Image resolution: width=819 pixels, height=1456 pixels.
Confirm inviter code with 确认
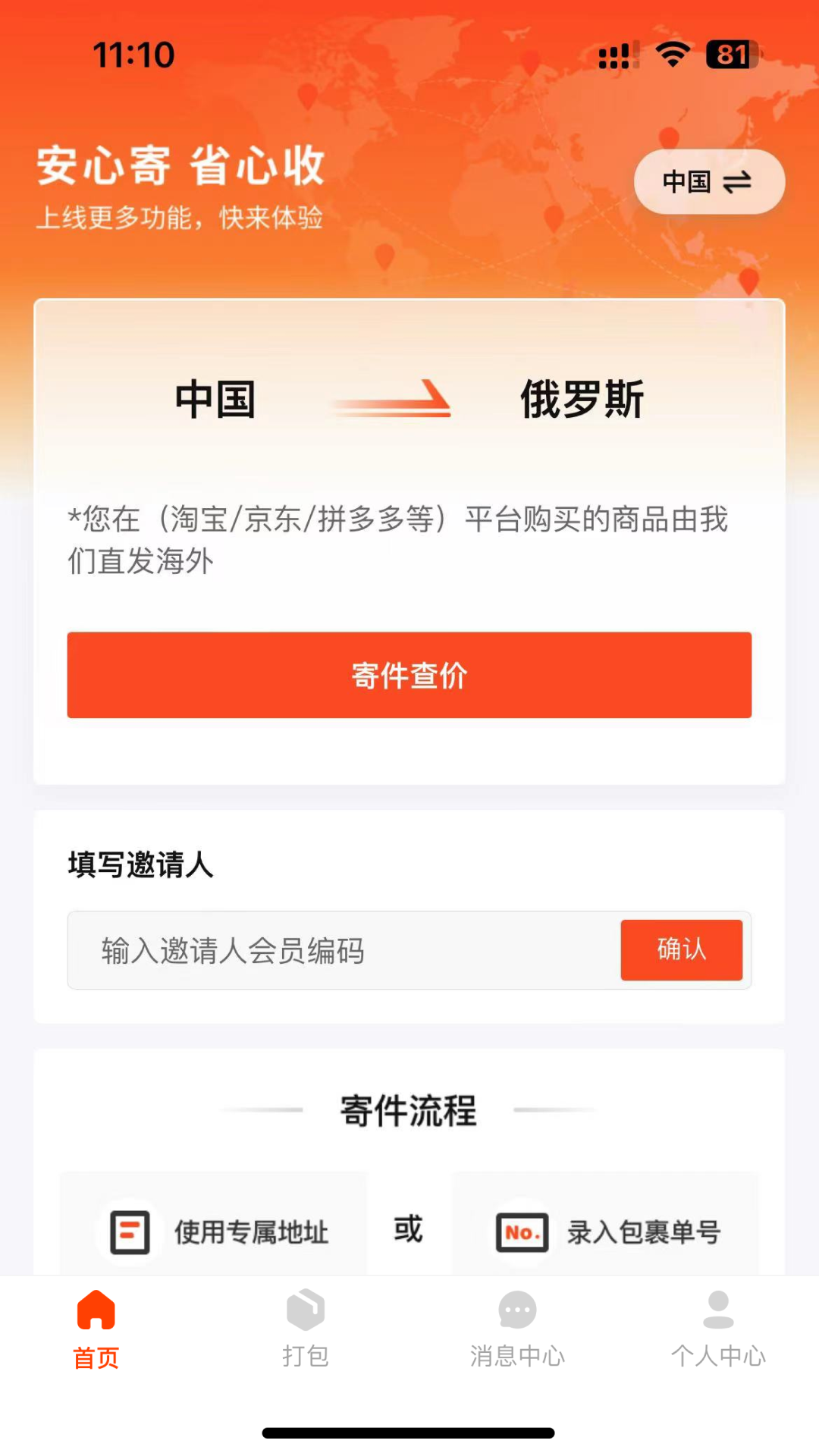pos(681,949)
